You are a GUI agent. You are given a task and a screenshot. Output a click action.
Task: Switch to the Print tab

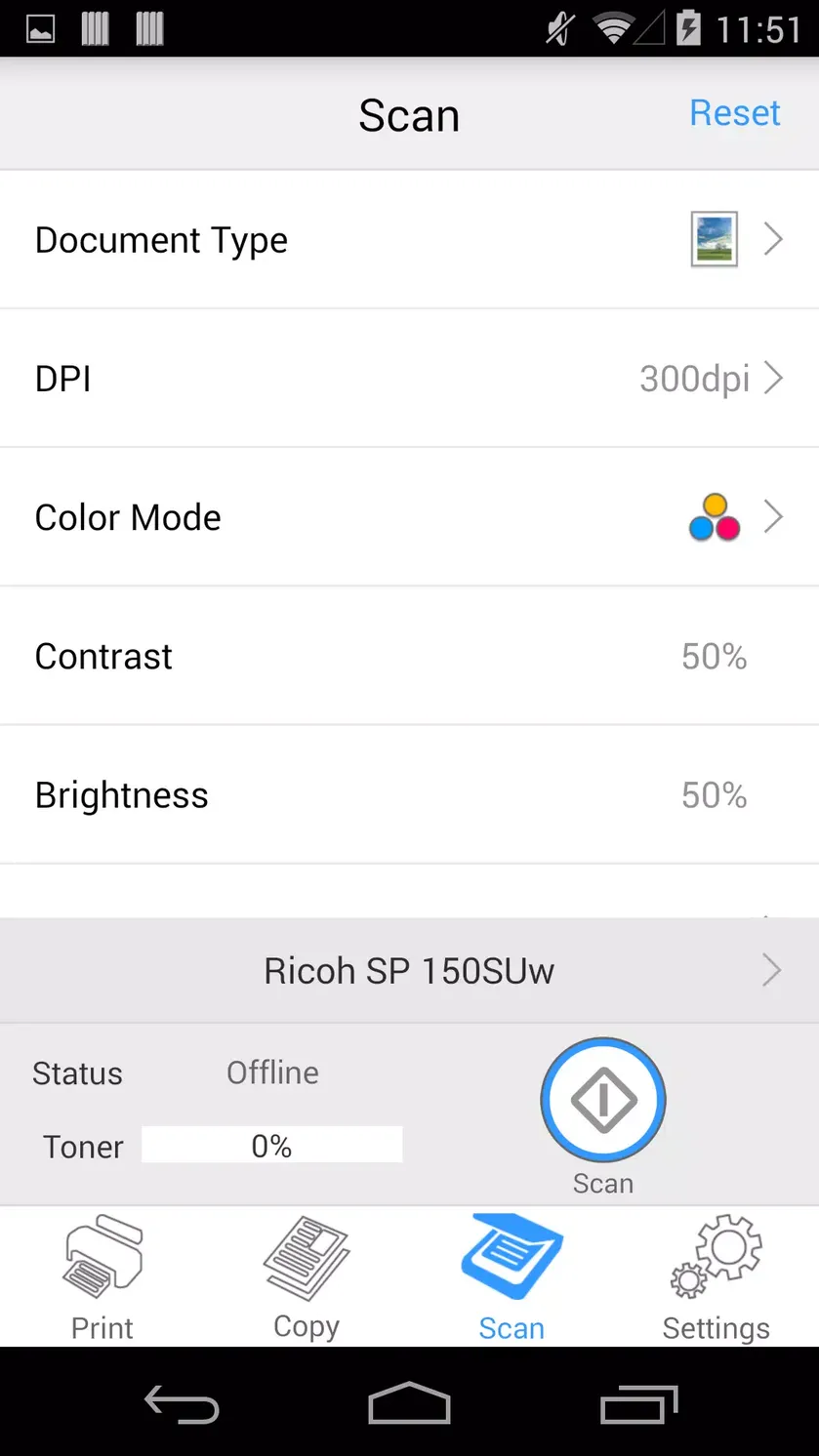pyautogui.click(x=102, y=1277)
